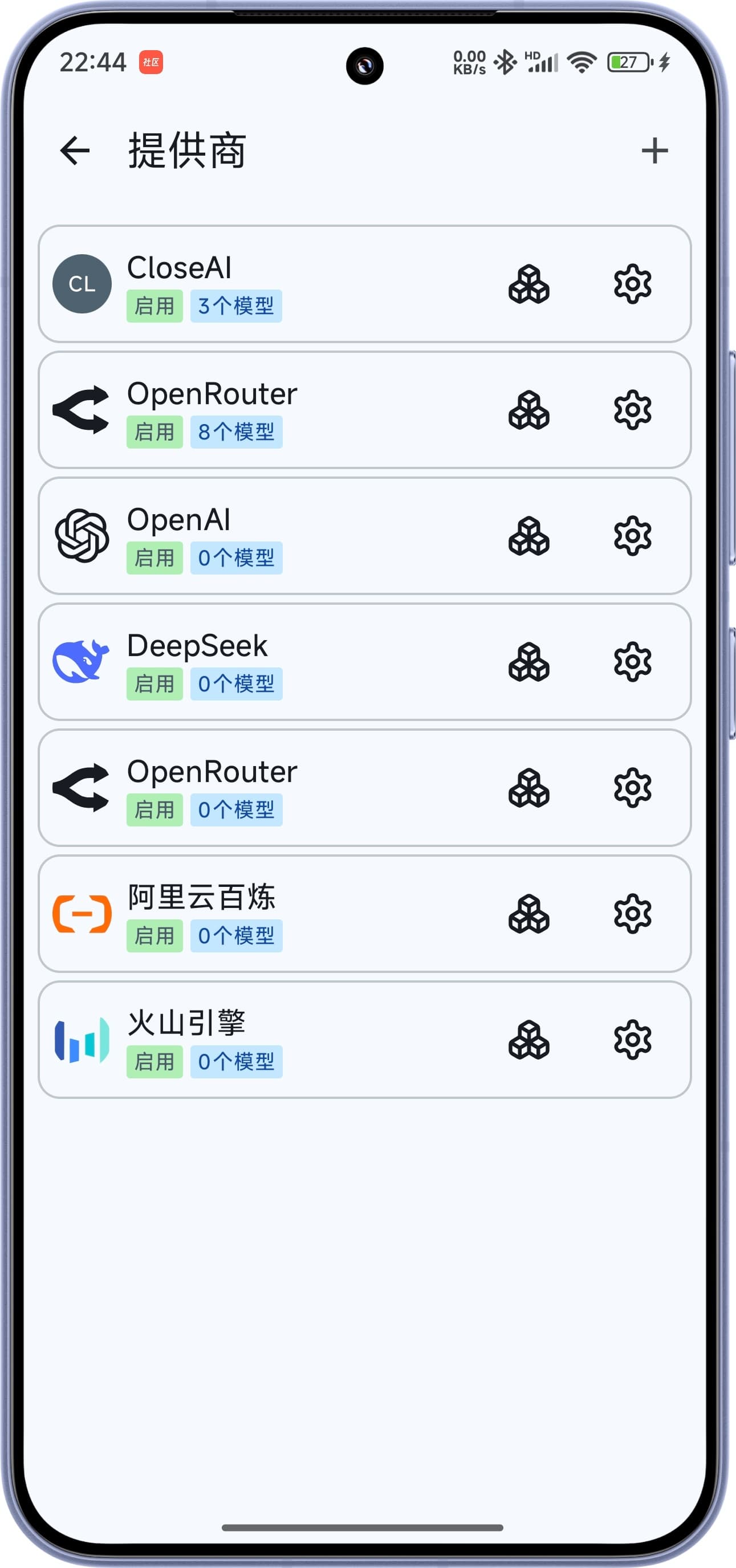Open the models cube icon for 火山引擎
The height and width of the screenshot is (1568, 736).
tap(528, 1040)
